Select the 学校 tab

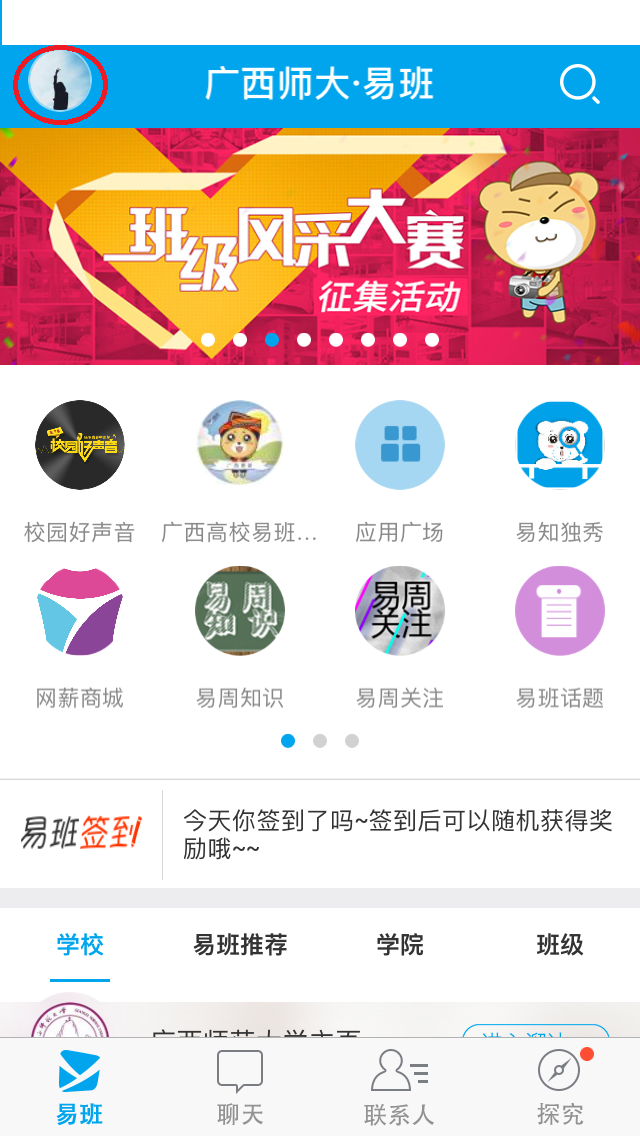[x=80, y=945]
